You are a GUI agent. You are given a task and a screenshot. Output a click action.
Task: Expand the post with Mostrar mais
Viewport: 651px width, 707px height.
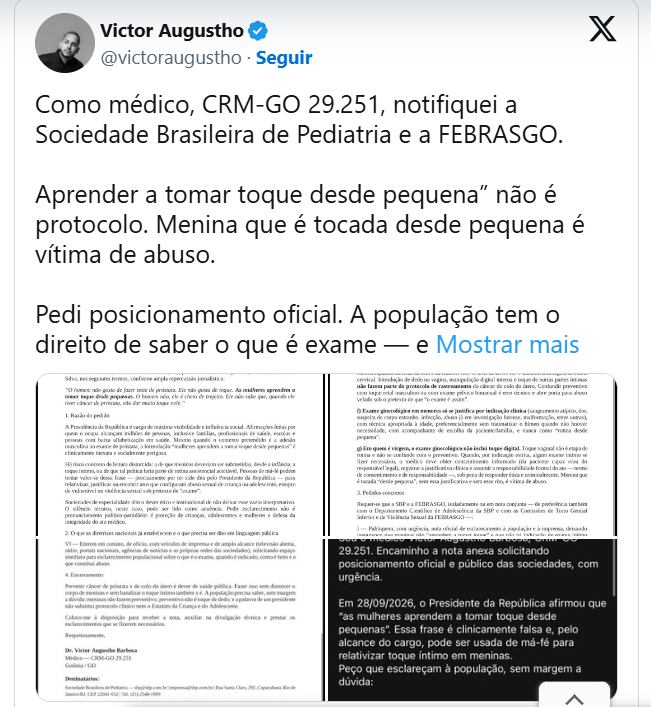[x=507, y=344]
